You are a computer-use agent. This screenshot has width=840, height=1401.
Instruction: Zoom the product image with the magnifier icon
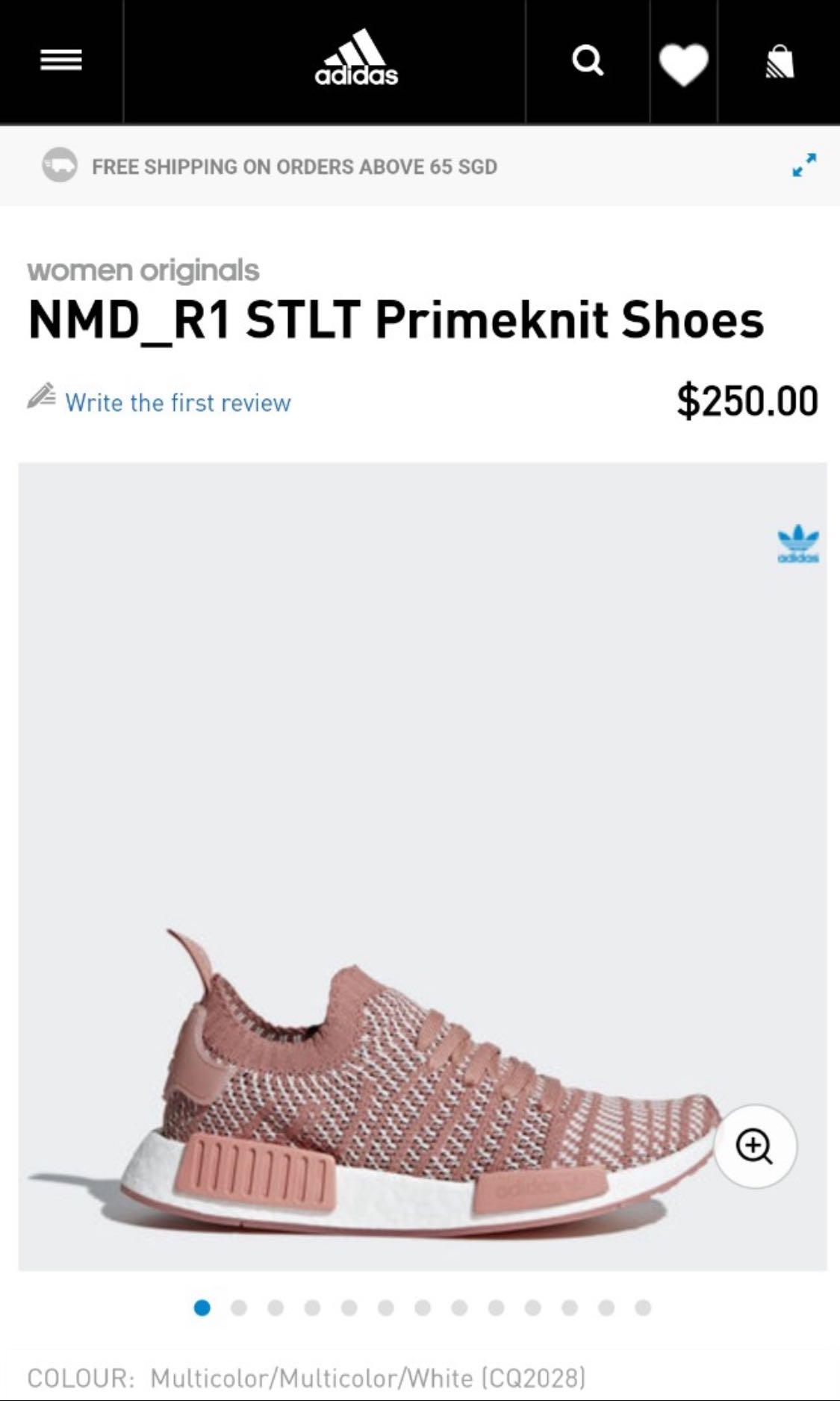[x=757, y=1149]
